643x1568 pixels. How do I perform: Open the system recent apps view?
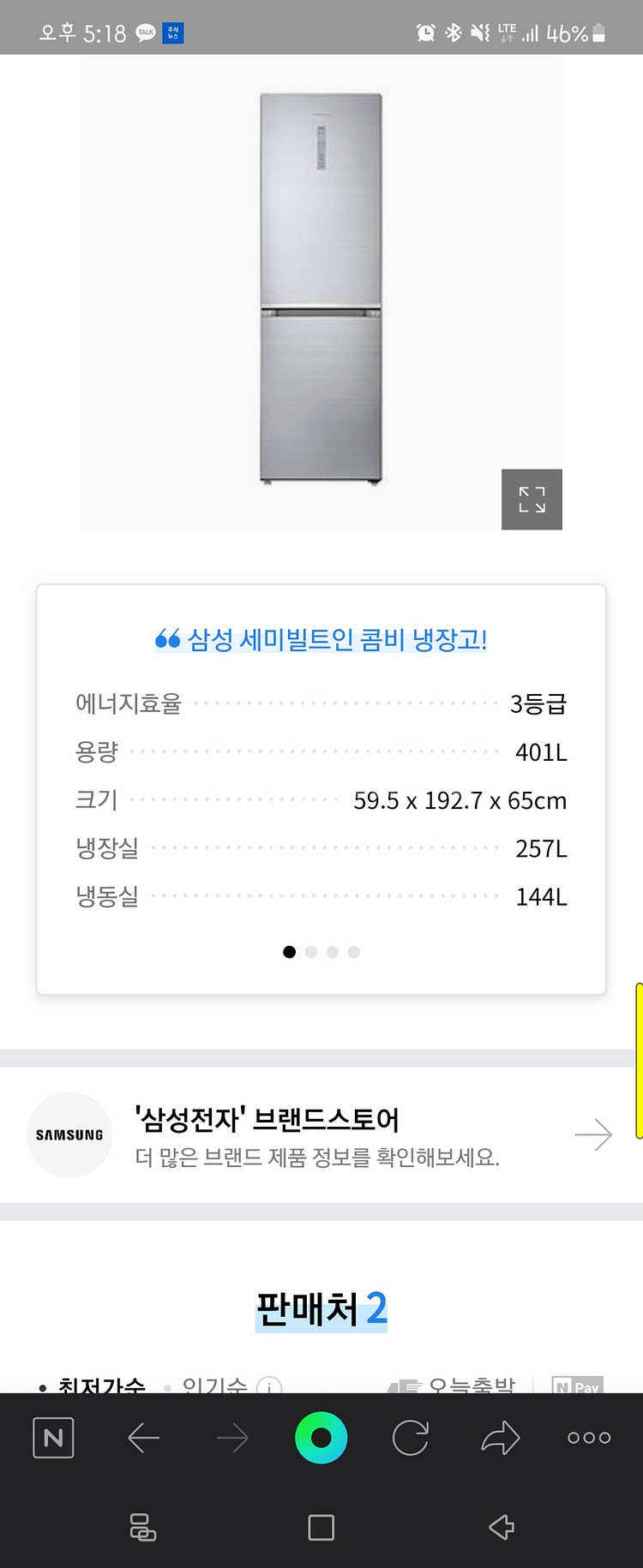pos(142,1527)
